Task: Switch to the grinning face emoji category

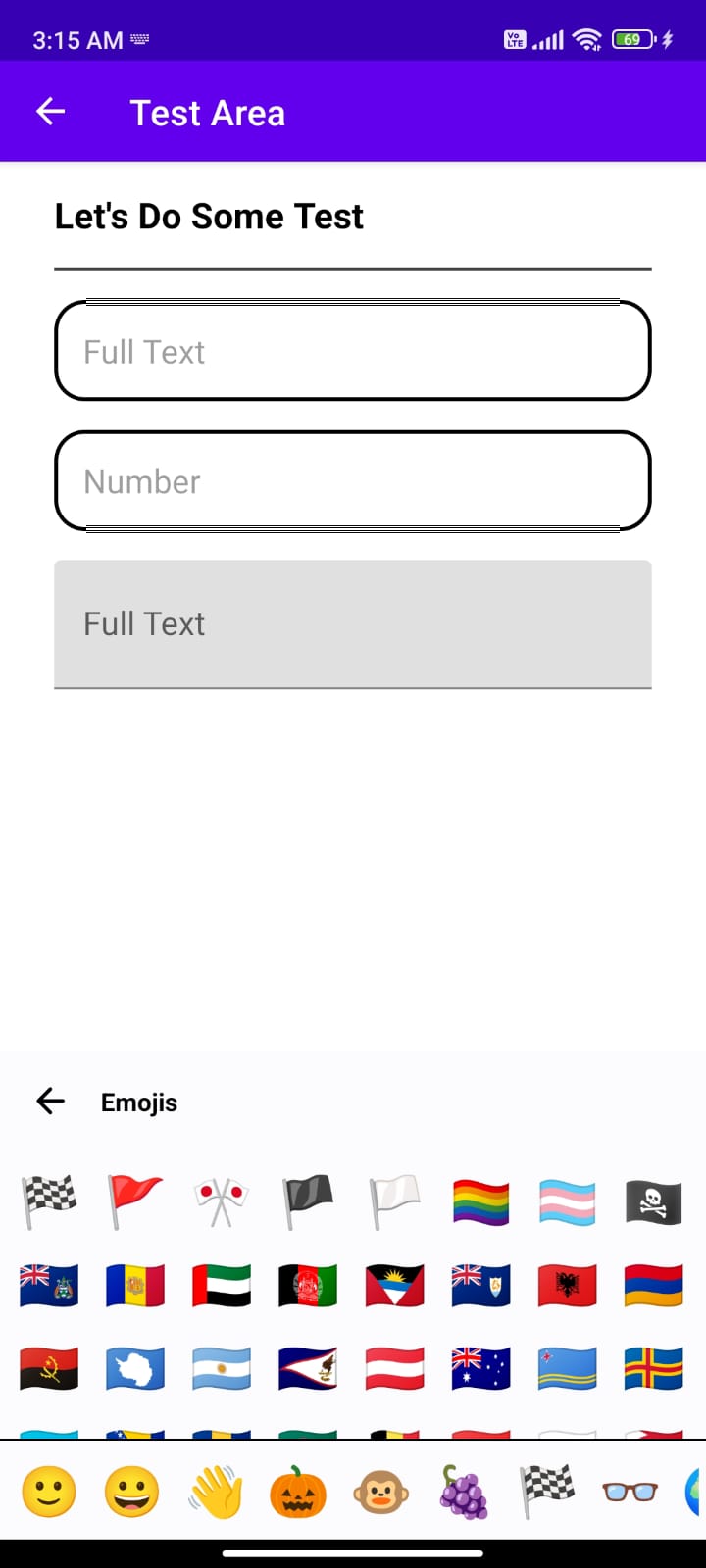Action: click(132, 1492)
